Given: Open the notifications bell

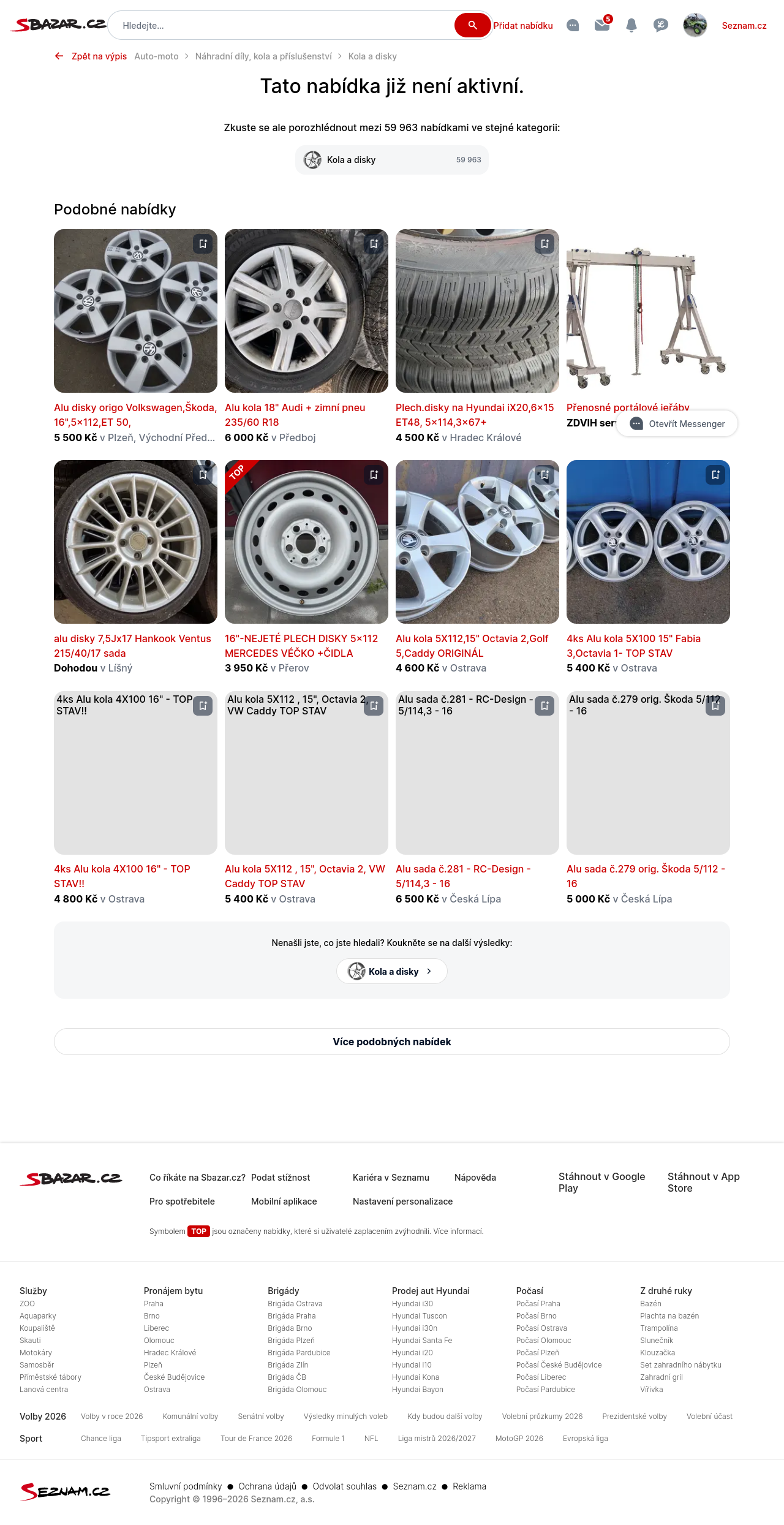Looking at the screenshot, I should tap(631, 25).
